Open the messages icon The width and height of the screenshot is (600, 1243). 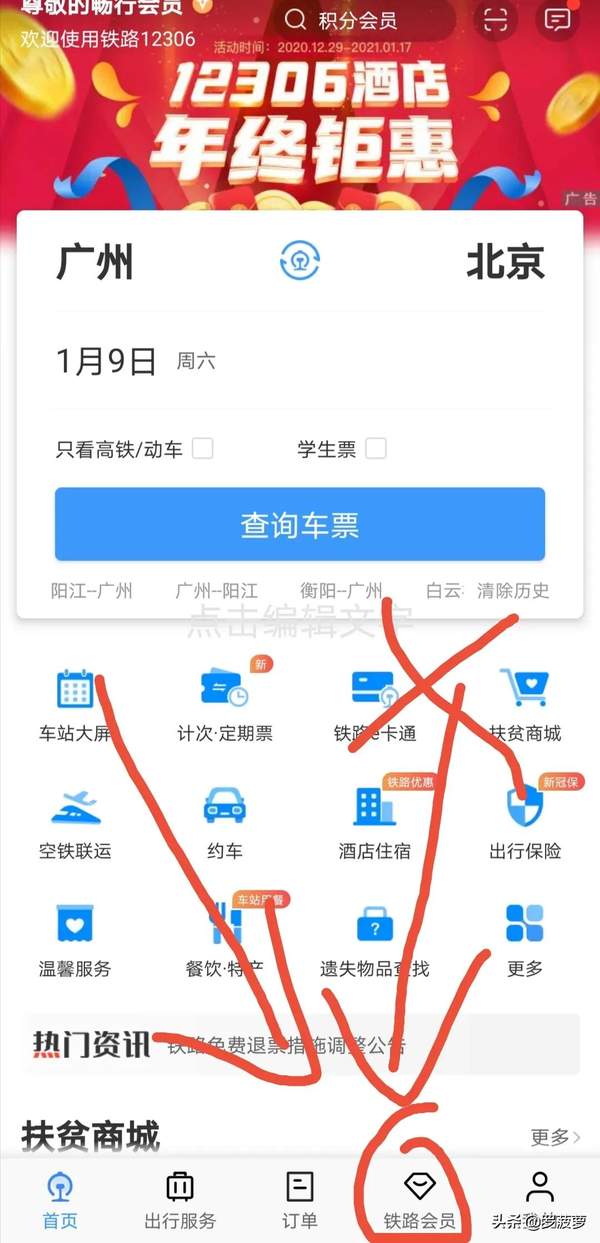tap(557, 20)
